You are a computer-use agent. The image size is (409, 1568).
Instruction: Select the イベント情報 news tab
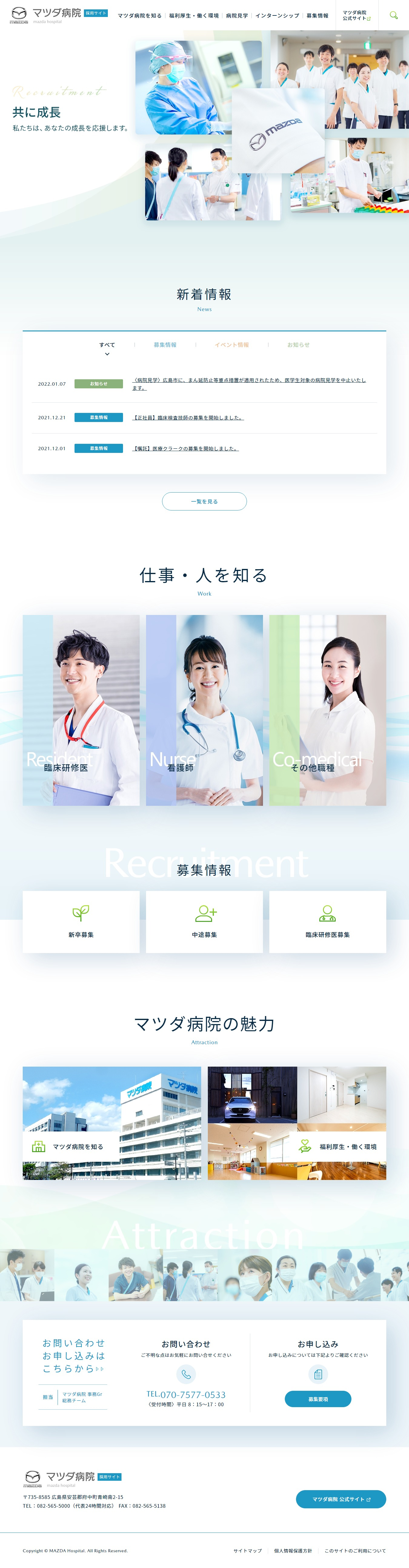click(x=231, y=344)
